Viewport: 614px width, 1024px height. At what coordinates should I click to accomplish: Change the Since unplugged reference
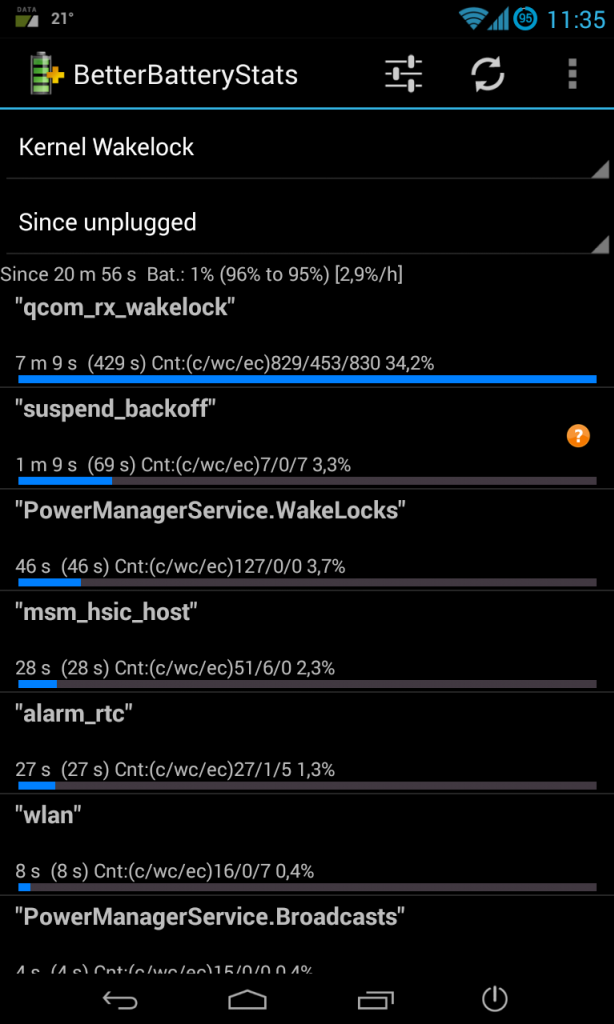point(307,223)
